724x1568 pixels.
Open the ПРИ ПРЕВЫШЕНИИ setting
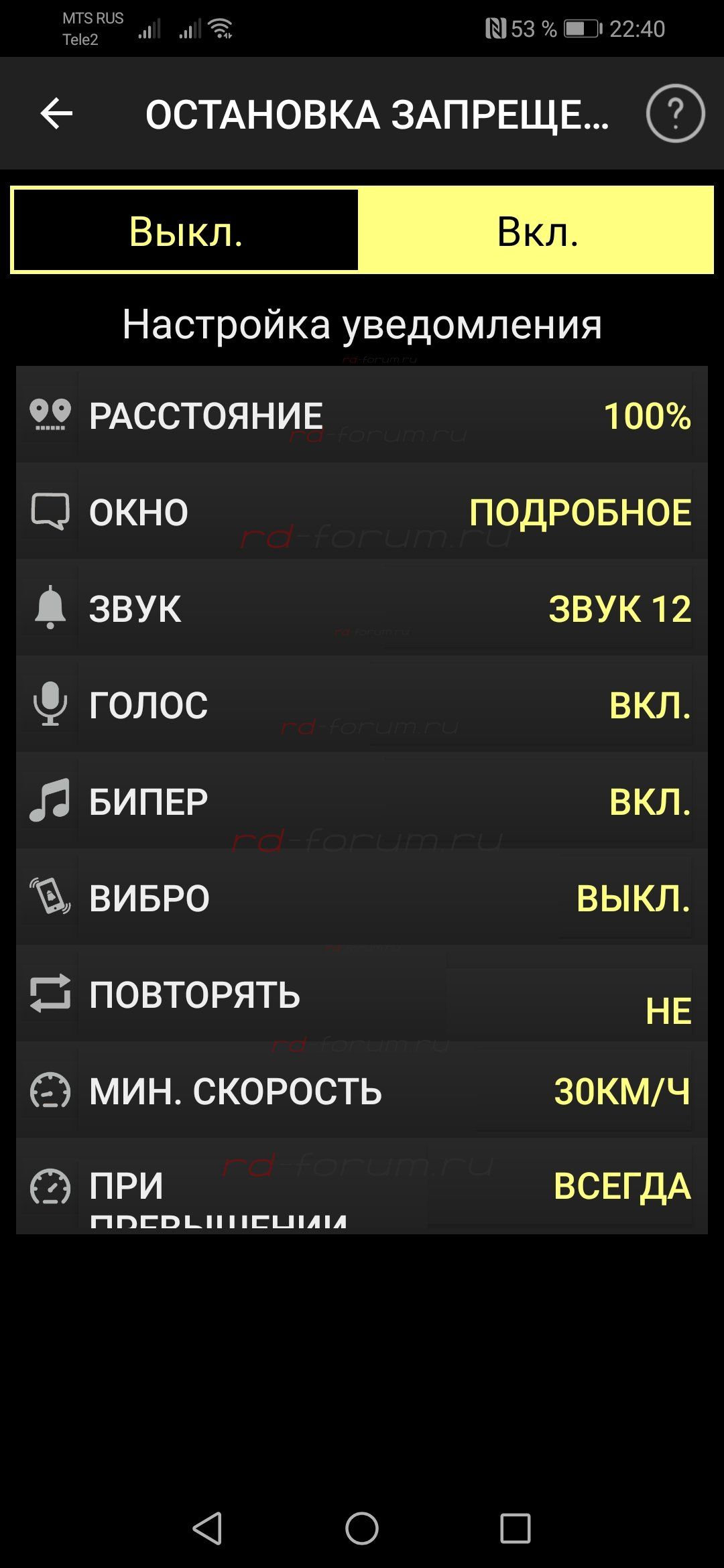coord(362,1186)
